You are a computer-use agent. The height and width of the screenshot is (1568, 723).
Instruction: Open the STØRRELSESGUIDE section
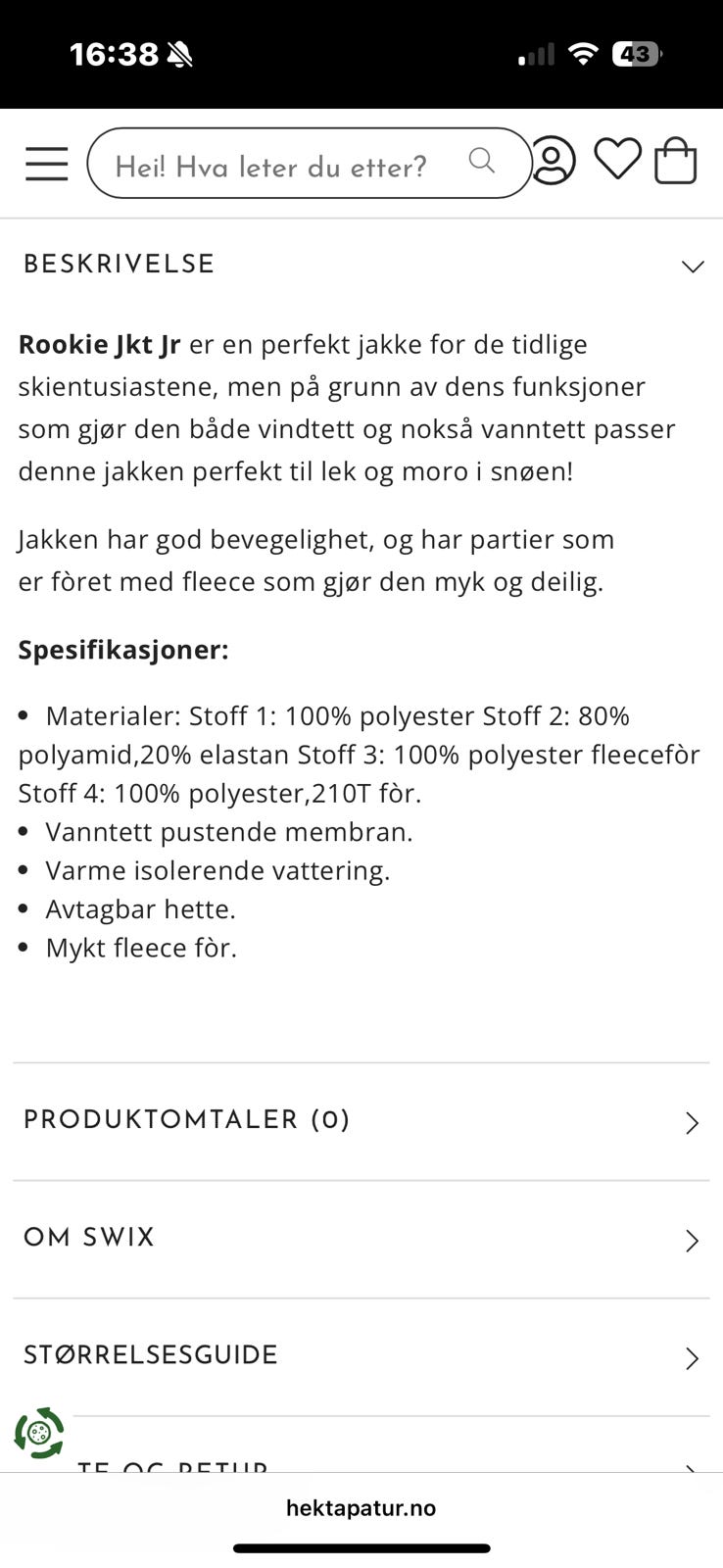[x=693, y=1358]
